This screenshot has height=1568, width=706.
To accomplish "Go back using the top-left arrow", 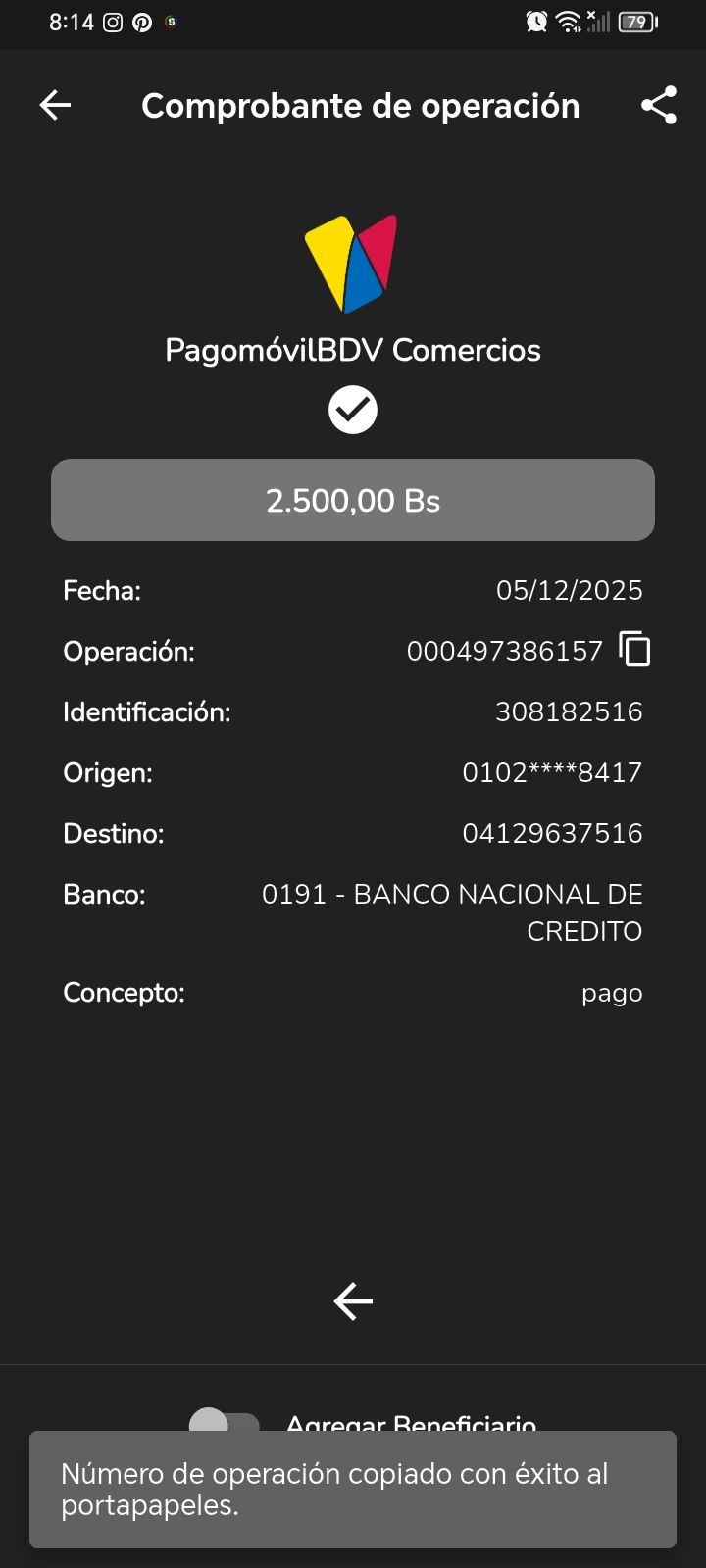I will click(56, 105).
